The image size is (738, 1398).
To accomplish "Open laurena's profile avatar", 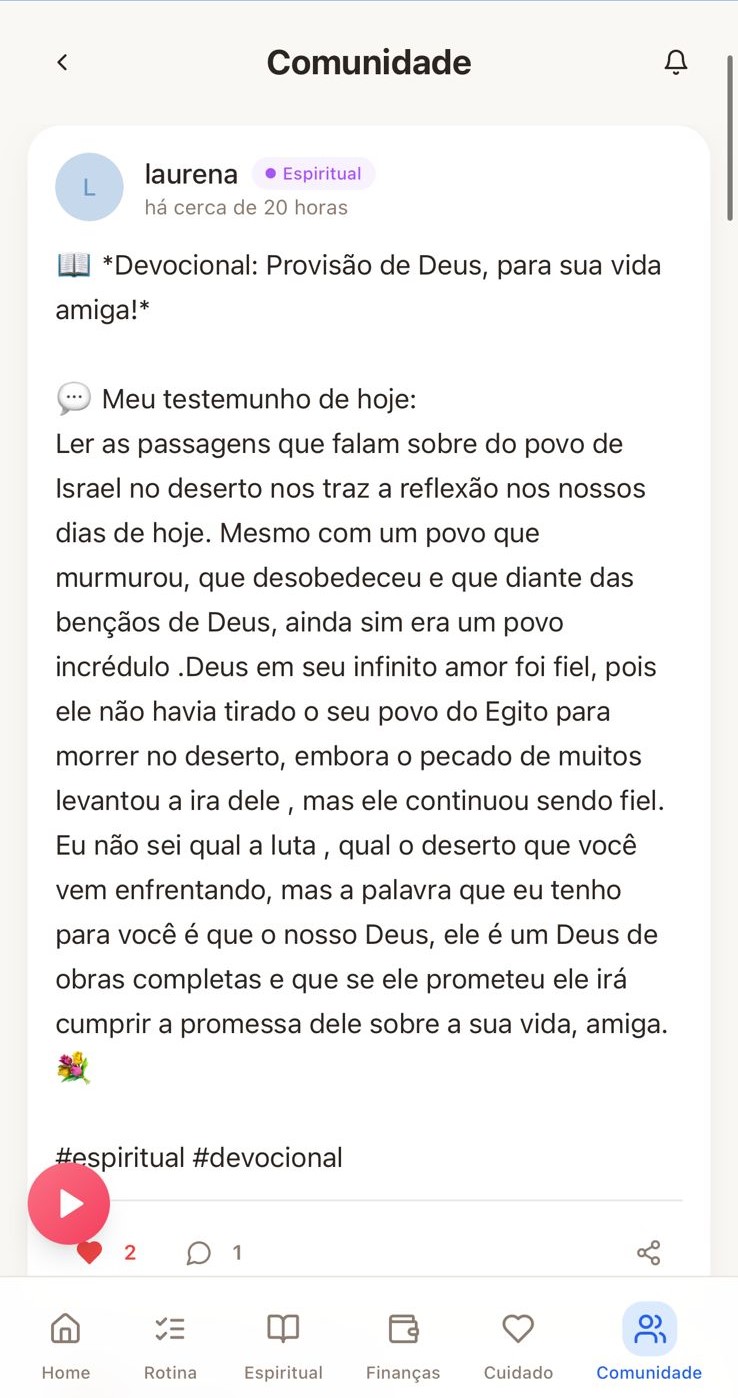I will [89, 187].
